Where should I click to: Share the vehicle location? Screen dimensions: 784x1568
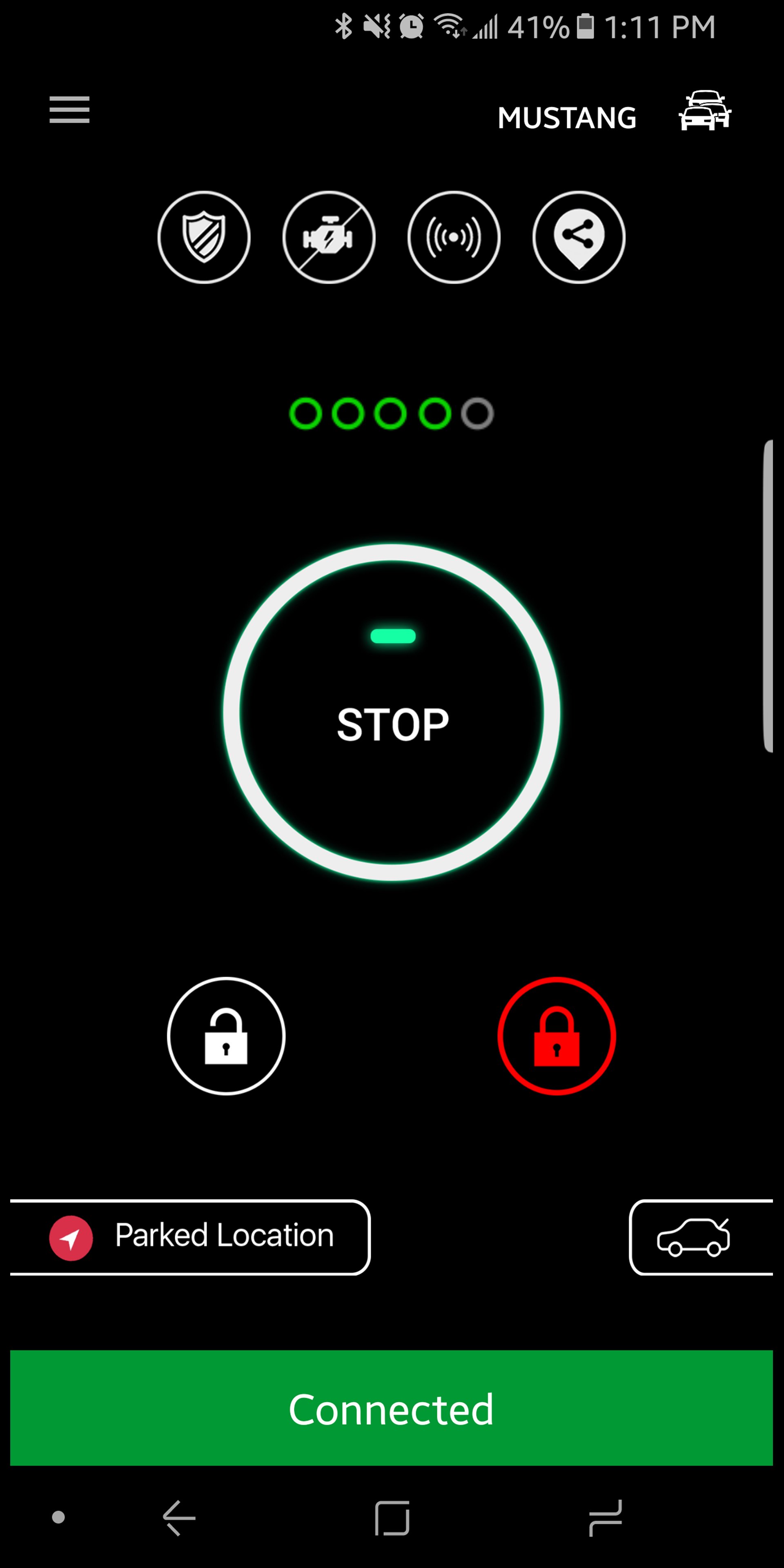point(579,237)
